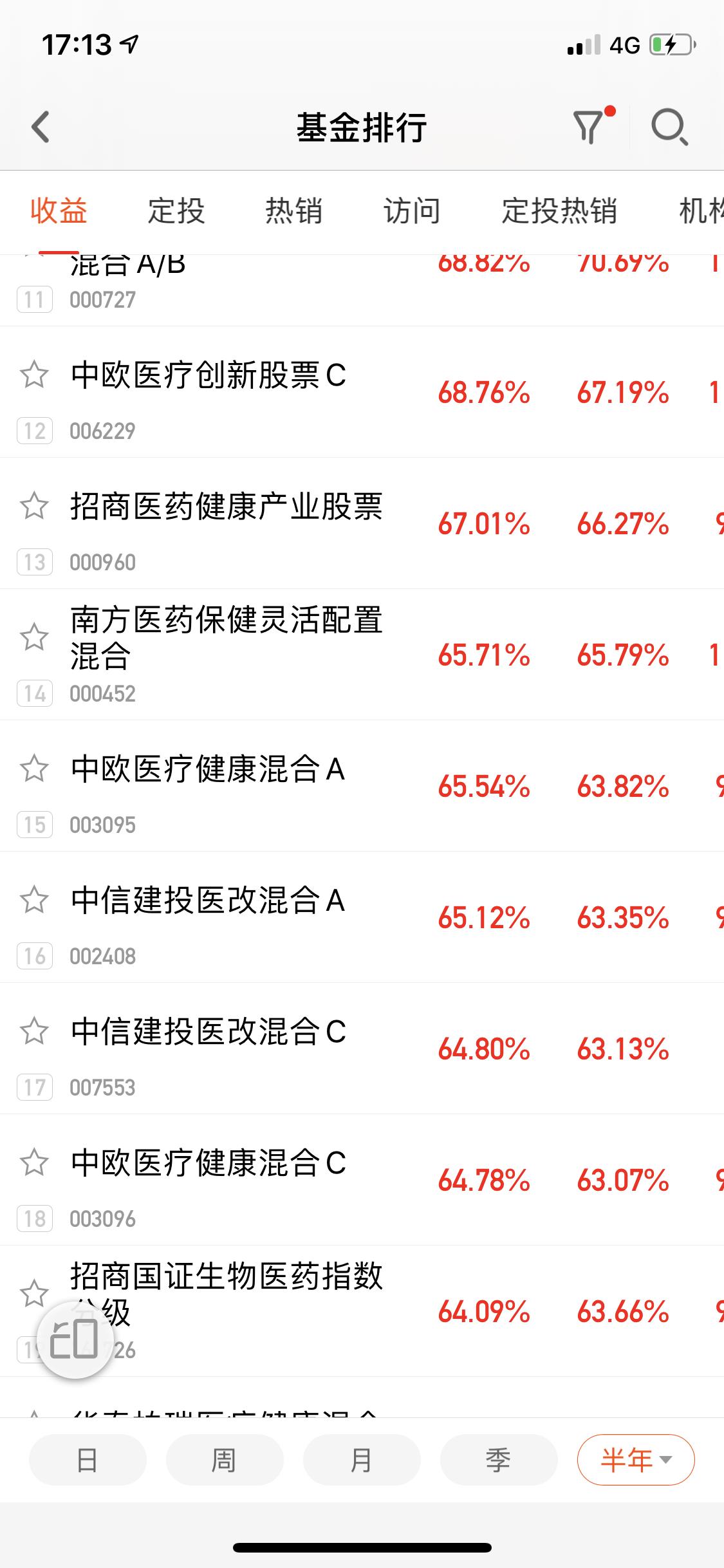Go back from the fund ranking page
This screenshot has width=724, height=1568.
coord(41,127)
